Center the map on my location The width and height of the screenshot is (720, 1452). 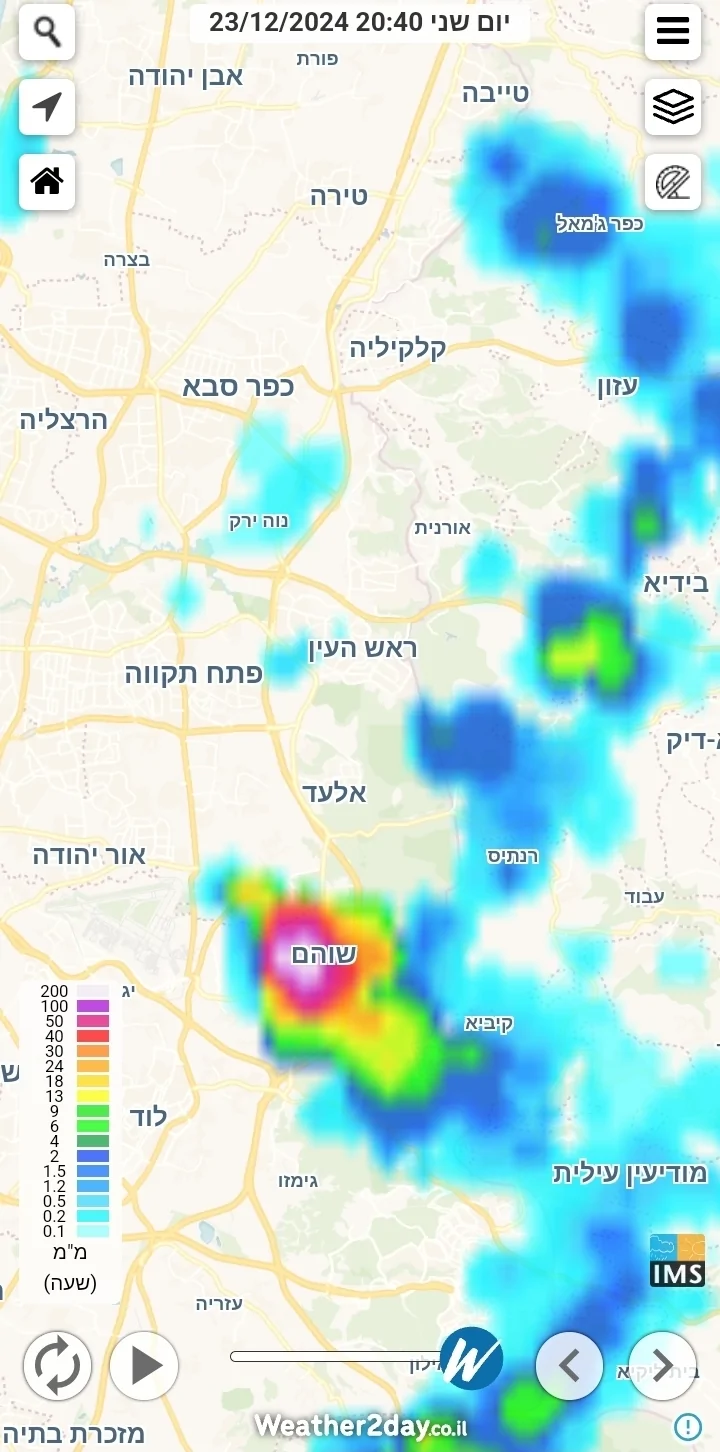(x=47, y=107)
